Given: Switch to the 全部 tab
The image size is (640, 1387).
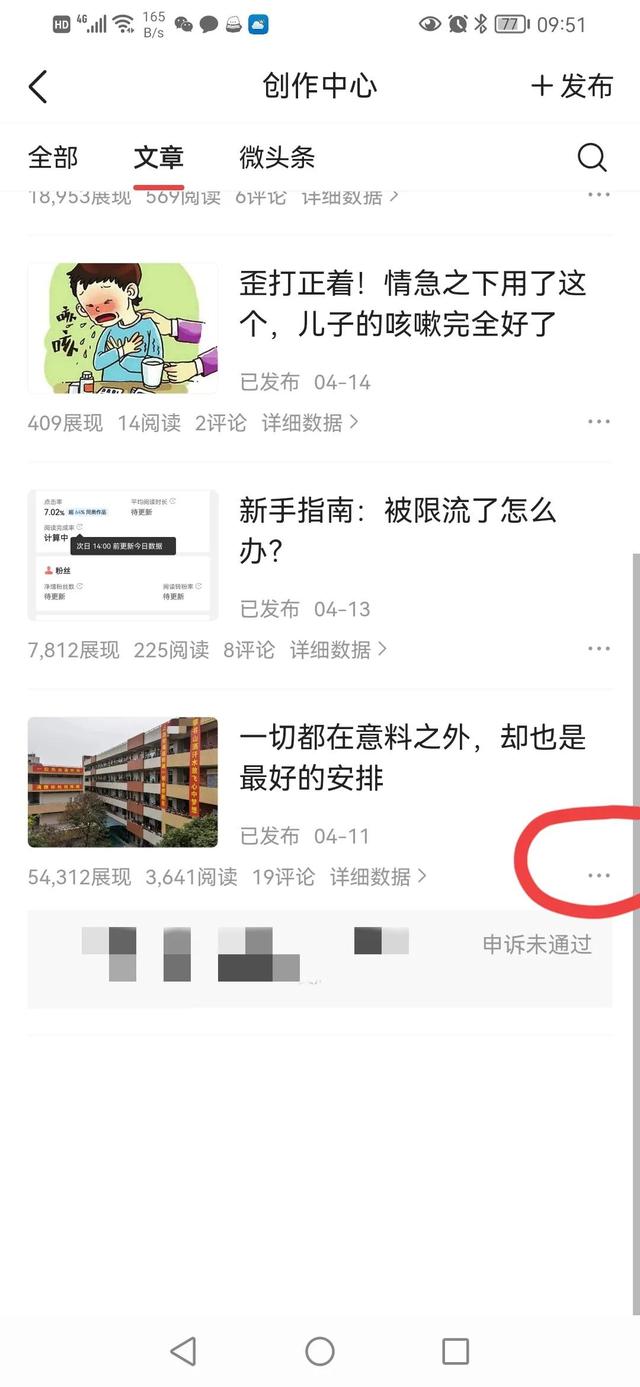Looking at the screenshot, I should [x=53, y=157].
